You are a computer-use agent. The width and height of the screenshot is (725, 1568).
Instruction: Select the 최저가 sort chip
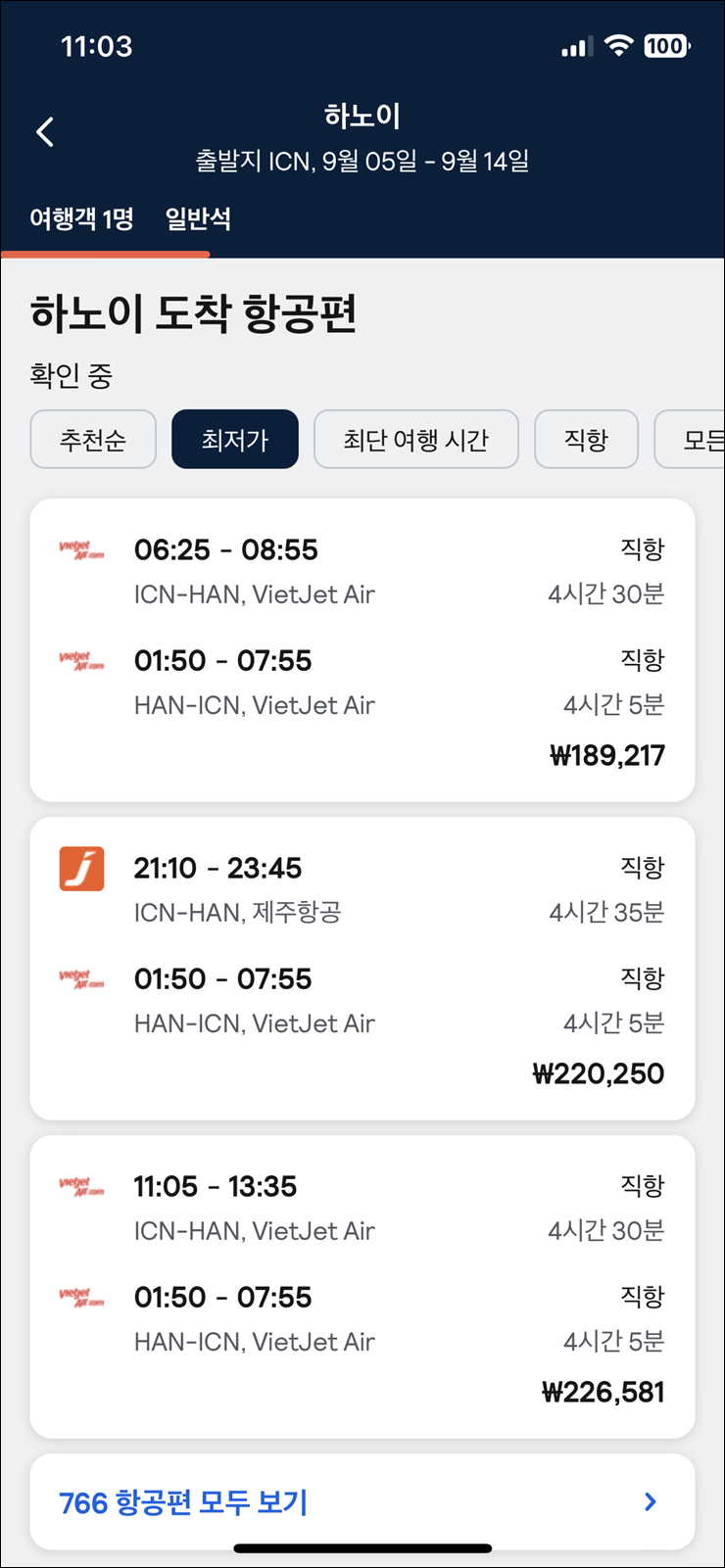235,440
